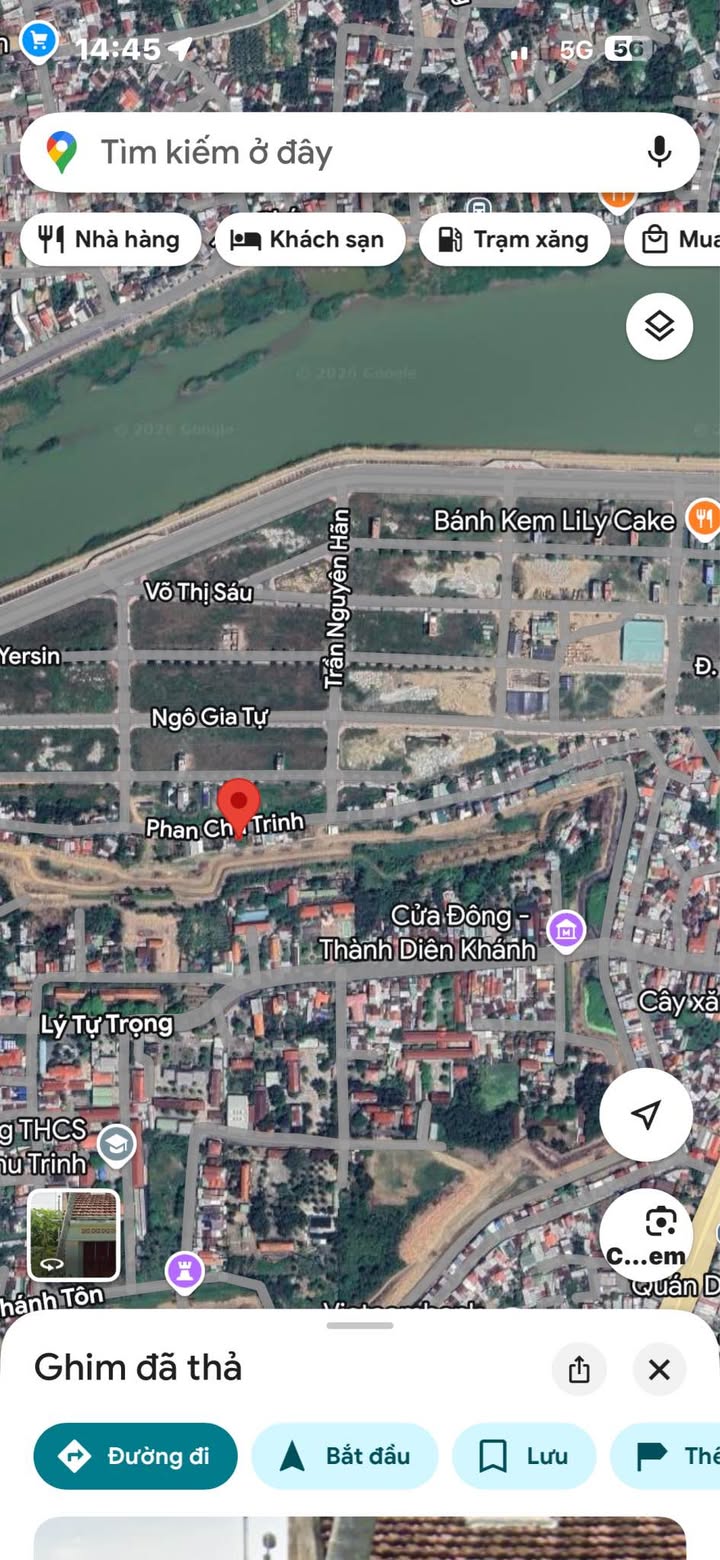Open the Street View thumbnail
The height and width of the screenshot is (1560, 720).
[74, 1235]
